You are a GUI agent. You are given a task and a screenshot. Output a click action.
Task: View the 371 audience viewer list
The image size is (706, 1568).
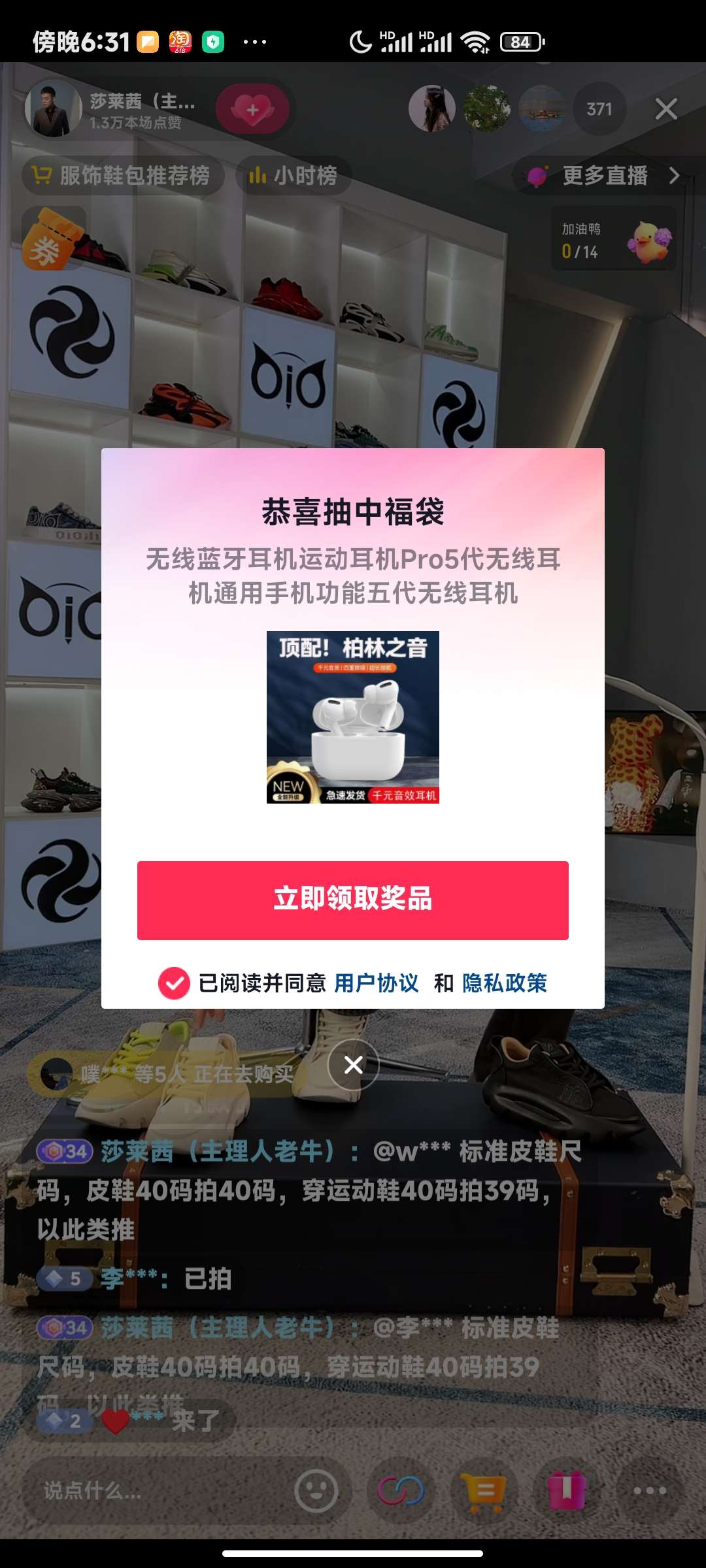click(599, 109)
